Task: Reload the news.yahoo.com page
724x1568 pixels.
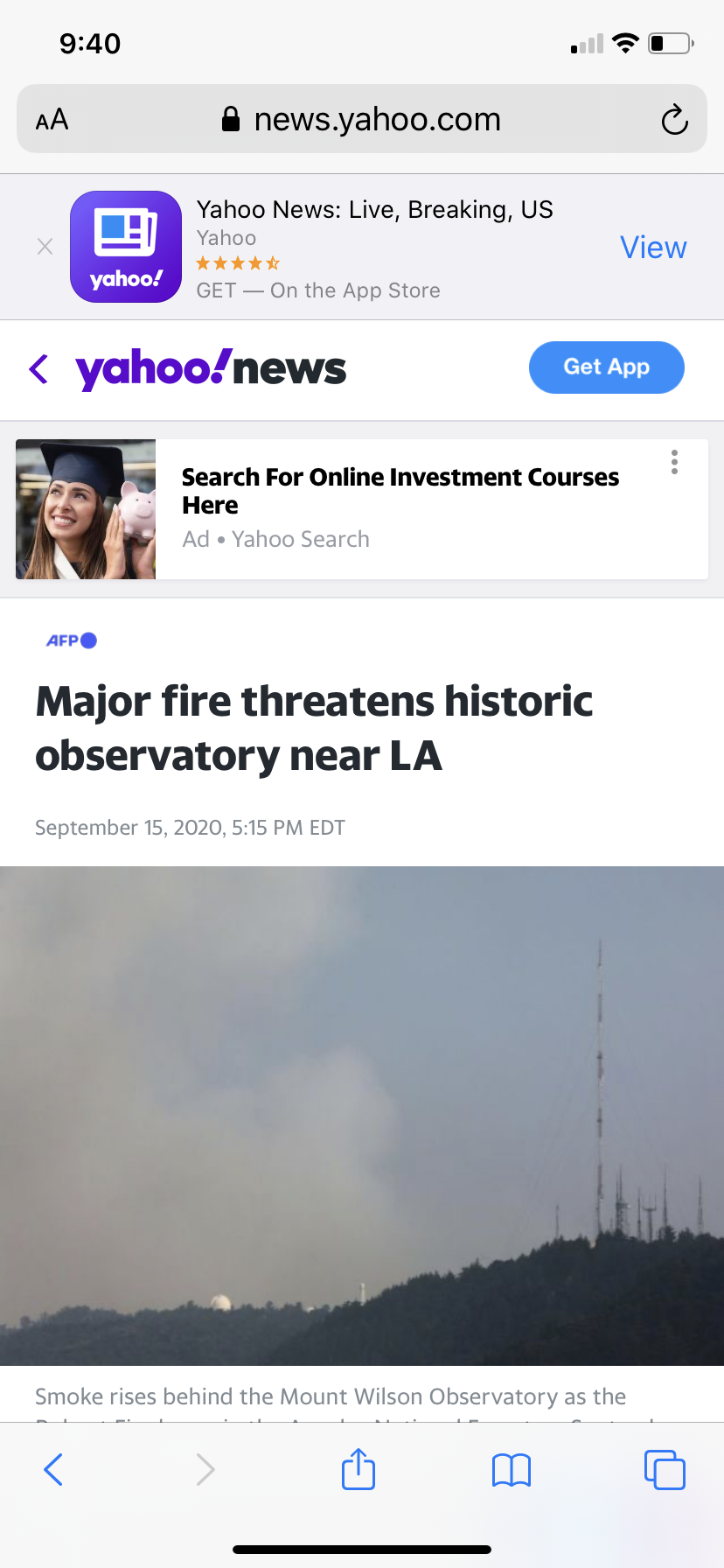Action: click(x=674, y=120)
